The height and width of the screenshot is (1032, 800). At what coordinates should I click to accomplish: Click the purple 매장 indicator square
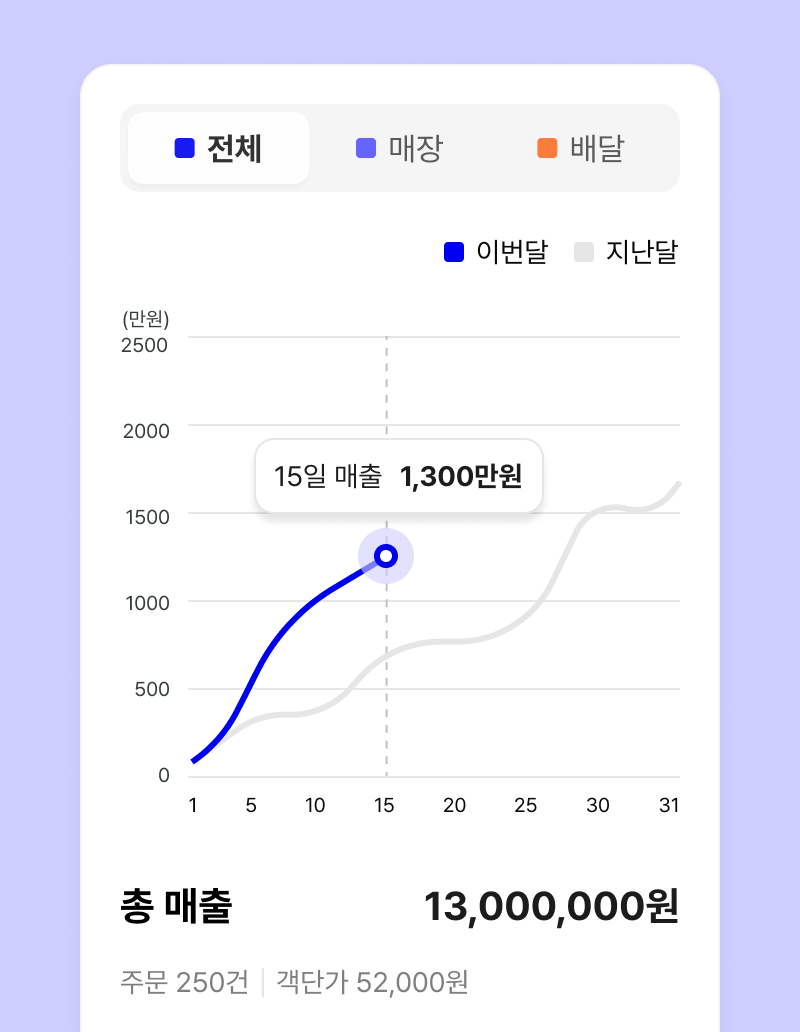point(366,147)
